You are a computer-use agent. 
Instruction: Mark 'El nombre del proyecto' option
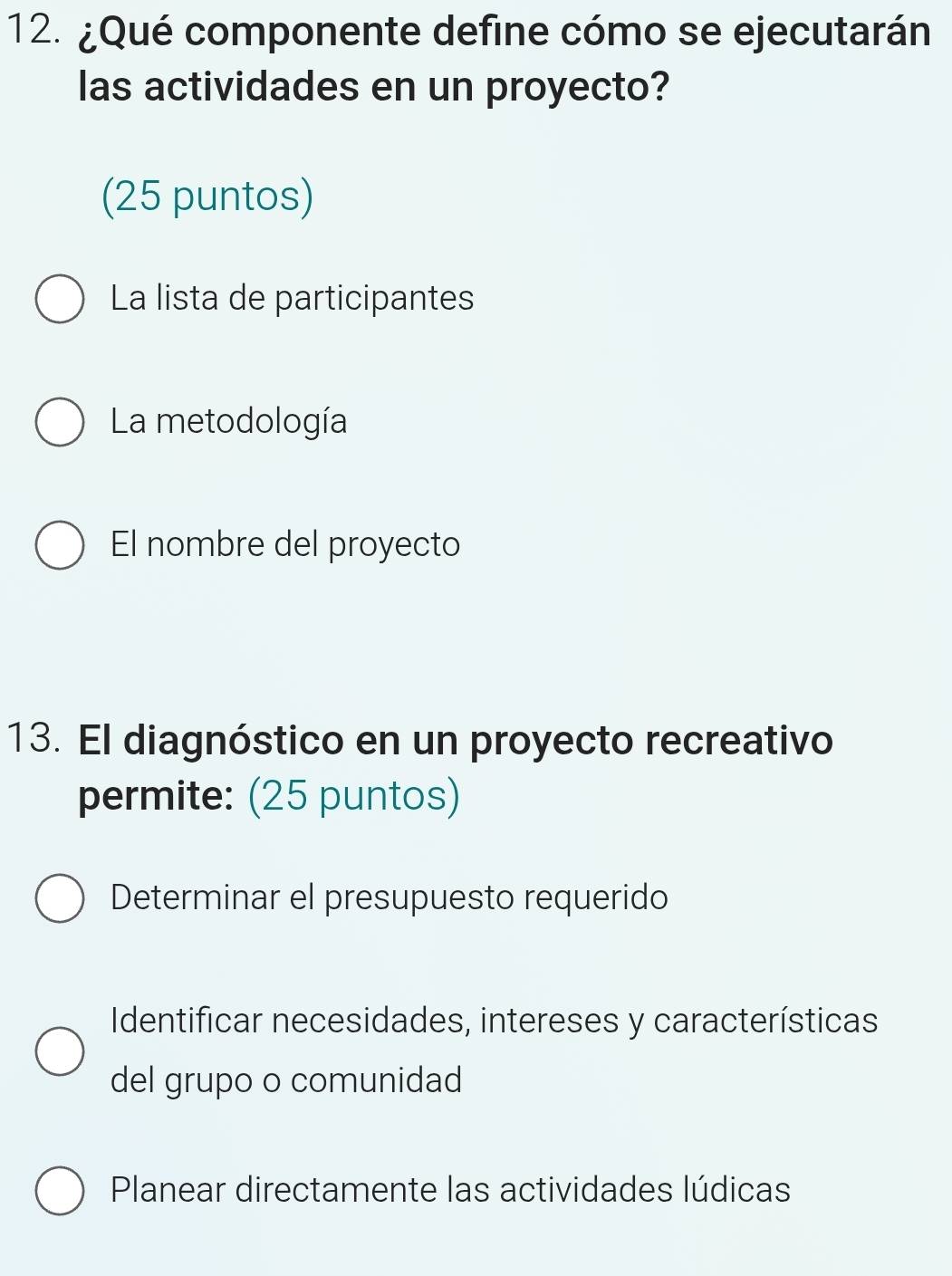coord(60,546)
